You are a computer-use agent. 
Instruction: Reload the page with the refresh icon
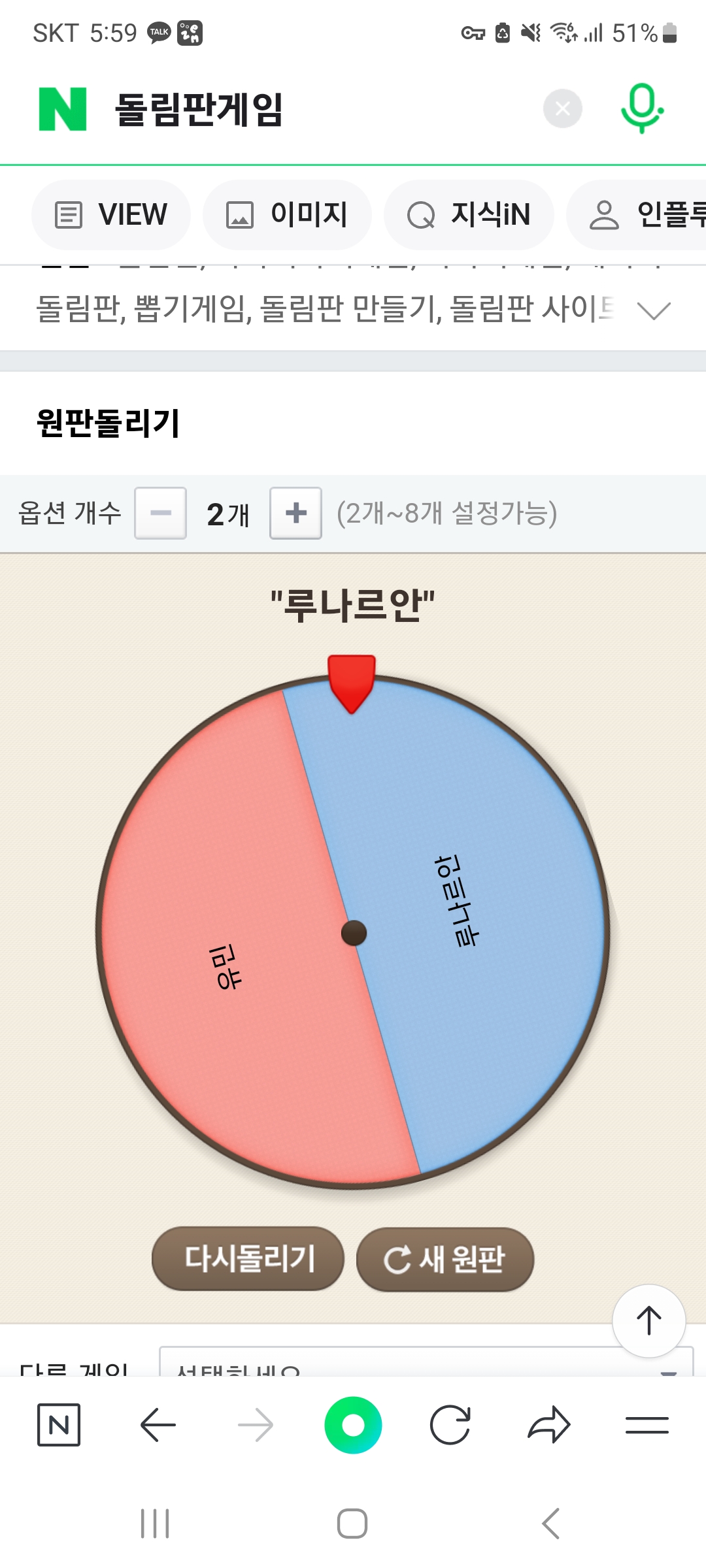coord(450,1424)
